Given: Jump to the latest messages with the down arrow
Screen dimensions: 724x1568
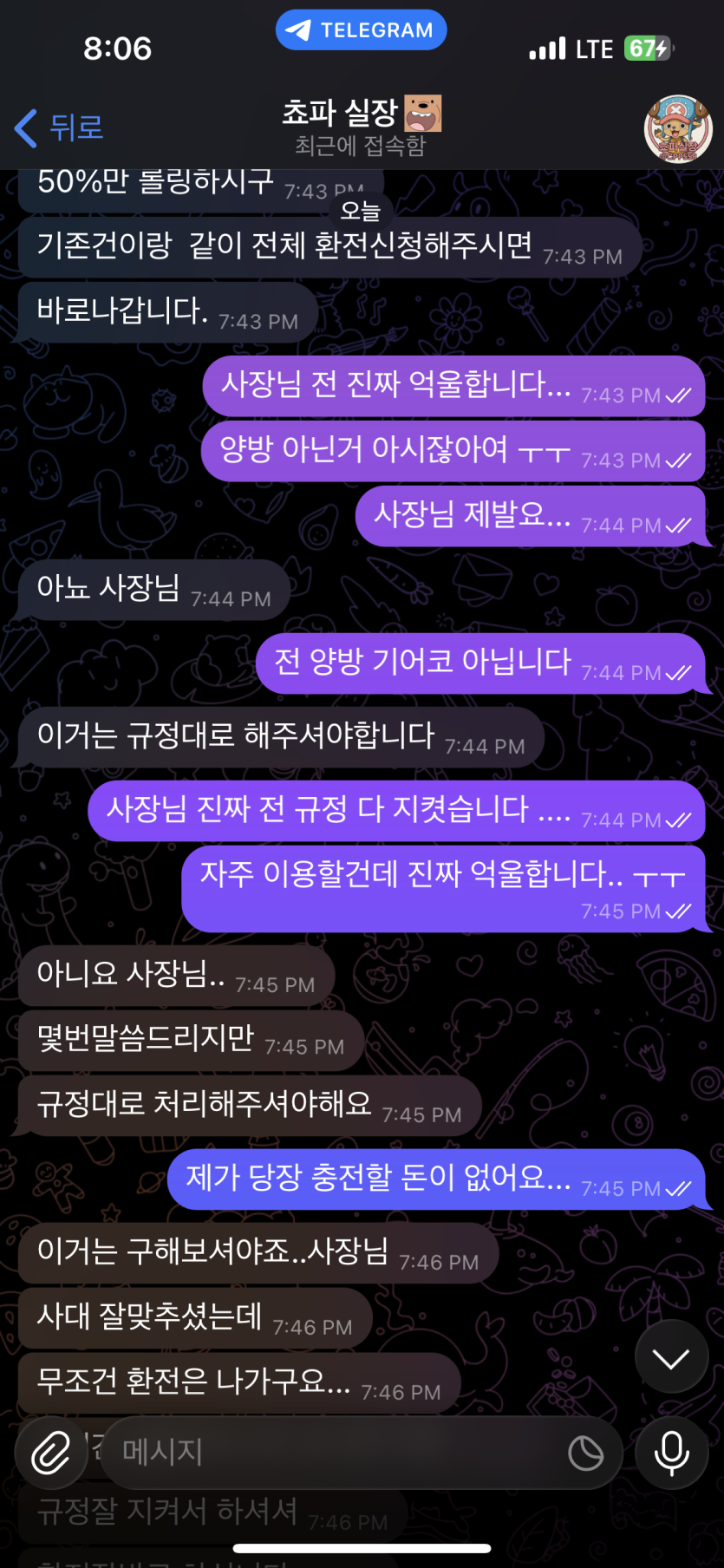Looking at the screenshot, I should pos(671,1357).
